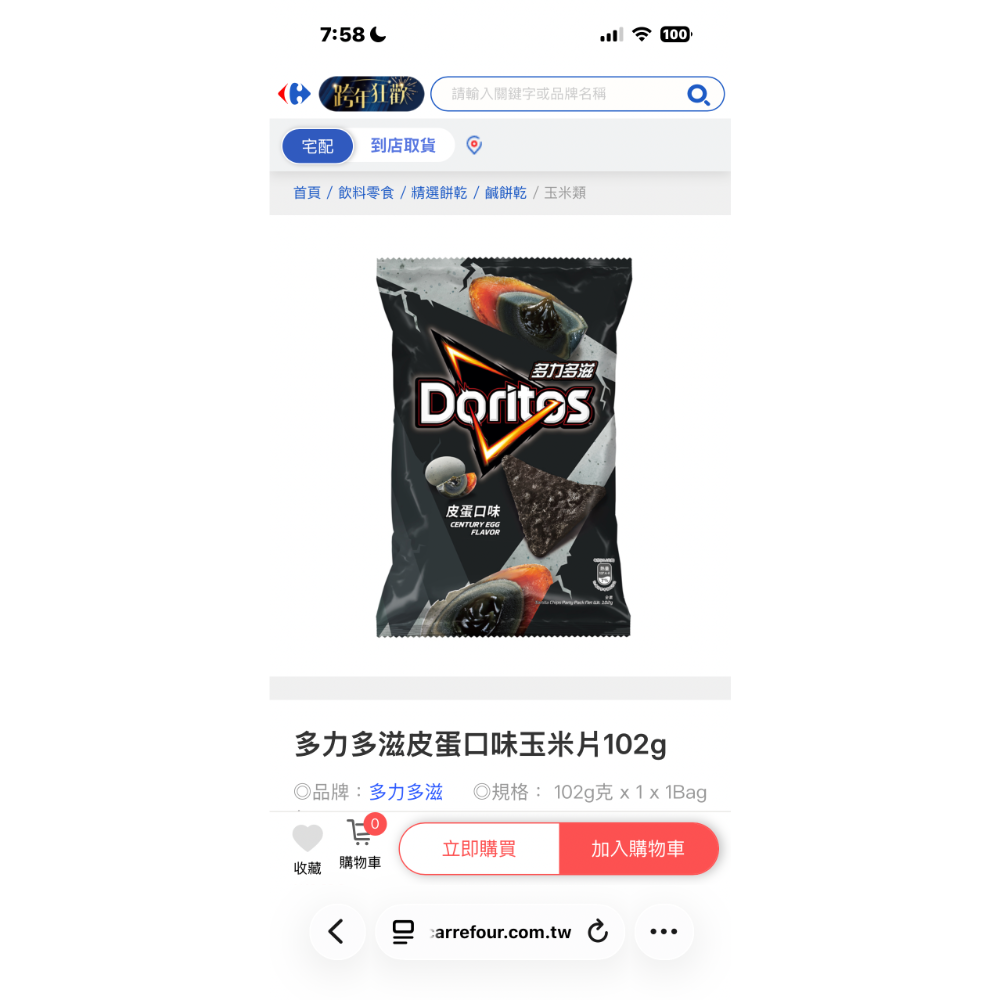Add product to 收藏 favorites
Viewport: 1000px width, 1000px height.
click(307, 848)
